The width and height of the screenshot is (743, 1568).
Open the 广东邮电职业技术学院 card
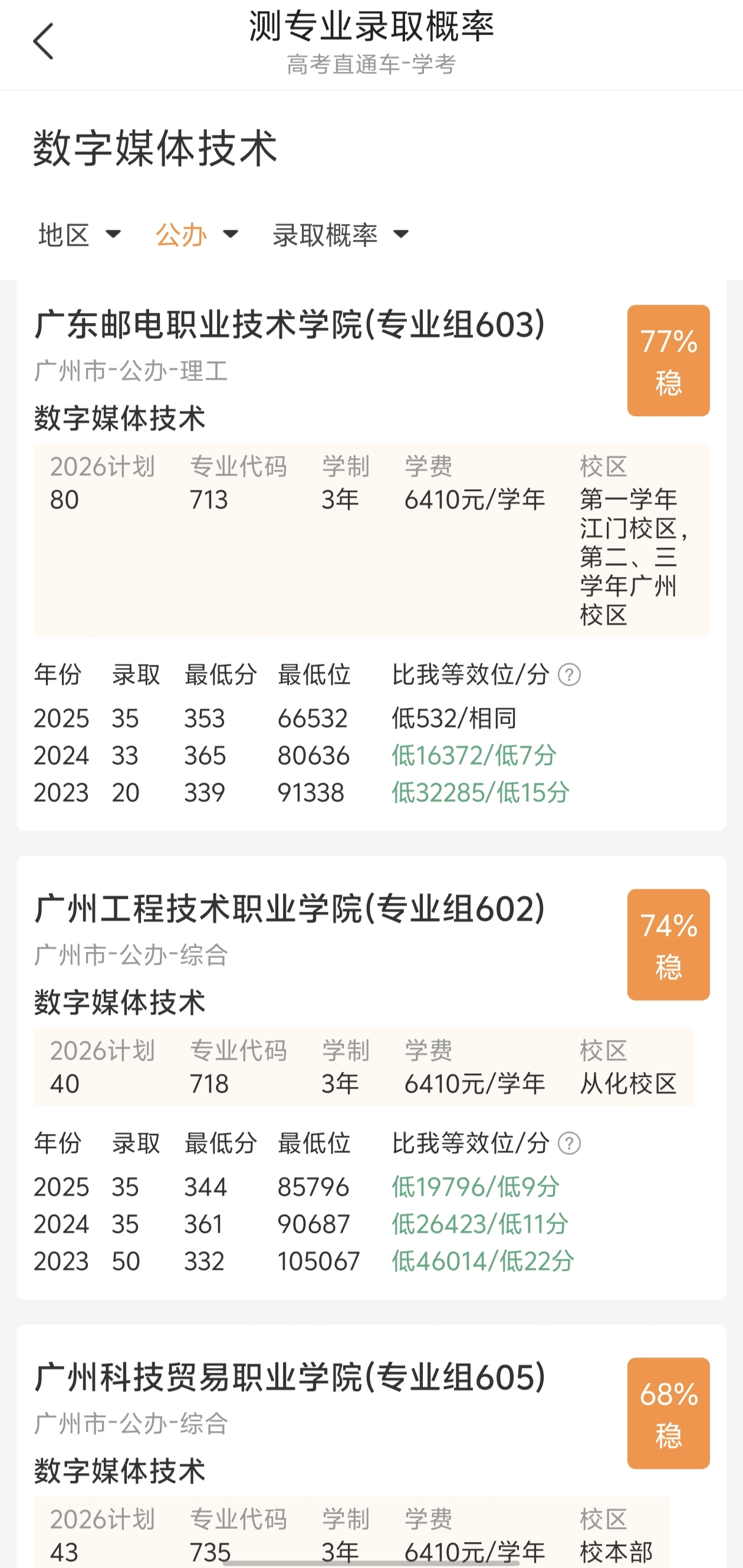290,324
